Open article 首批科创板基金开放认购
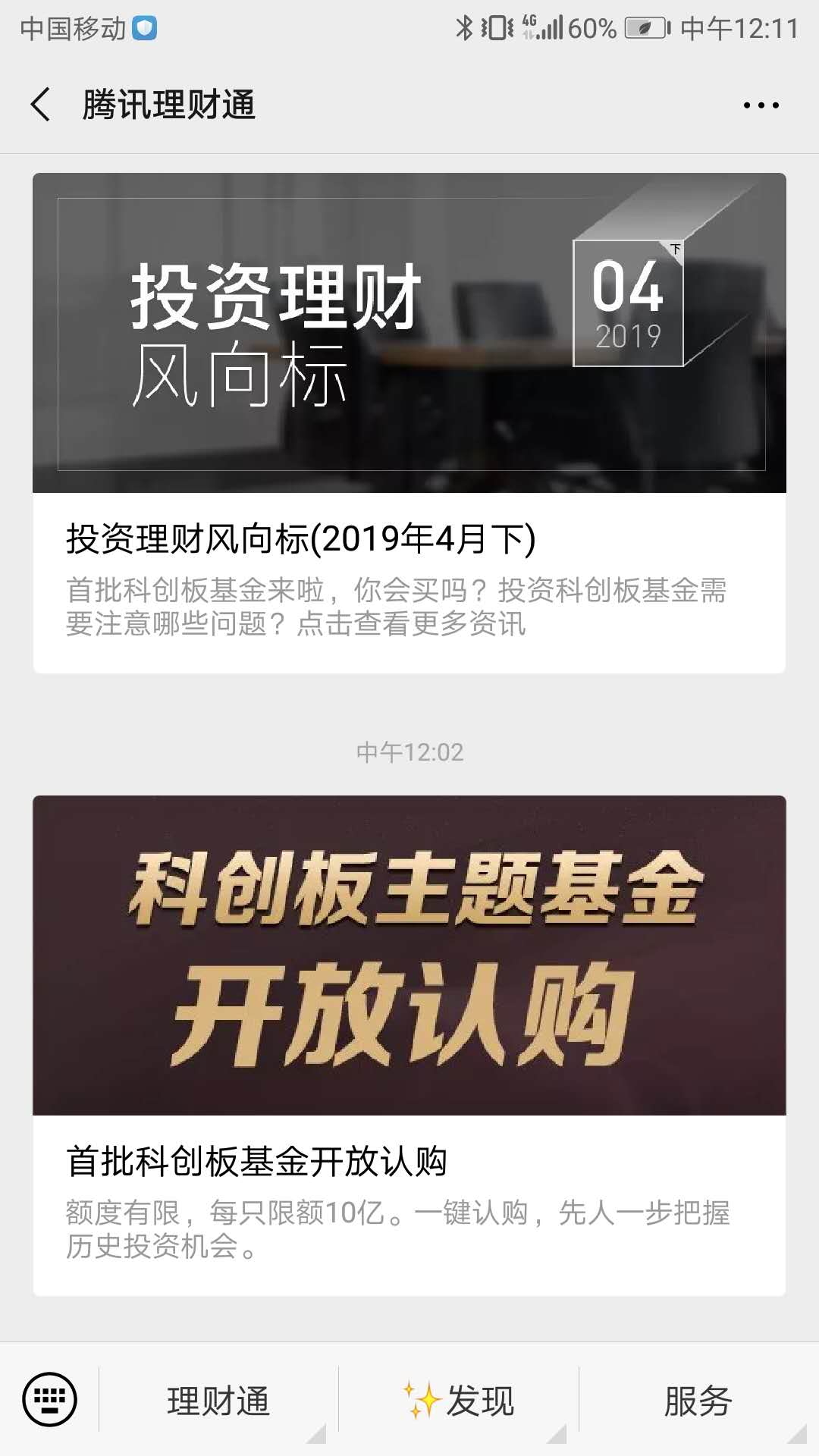This screenshot has height=1456, width=819. tap(409, 1045)
